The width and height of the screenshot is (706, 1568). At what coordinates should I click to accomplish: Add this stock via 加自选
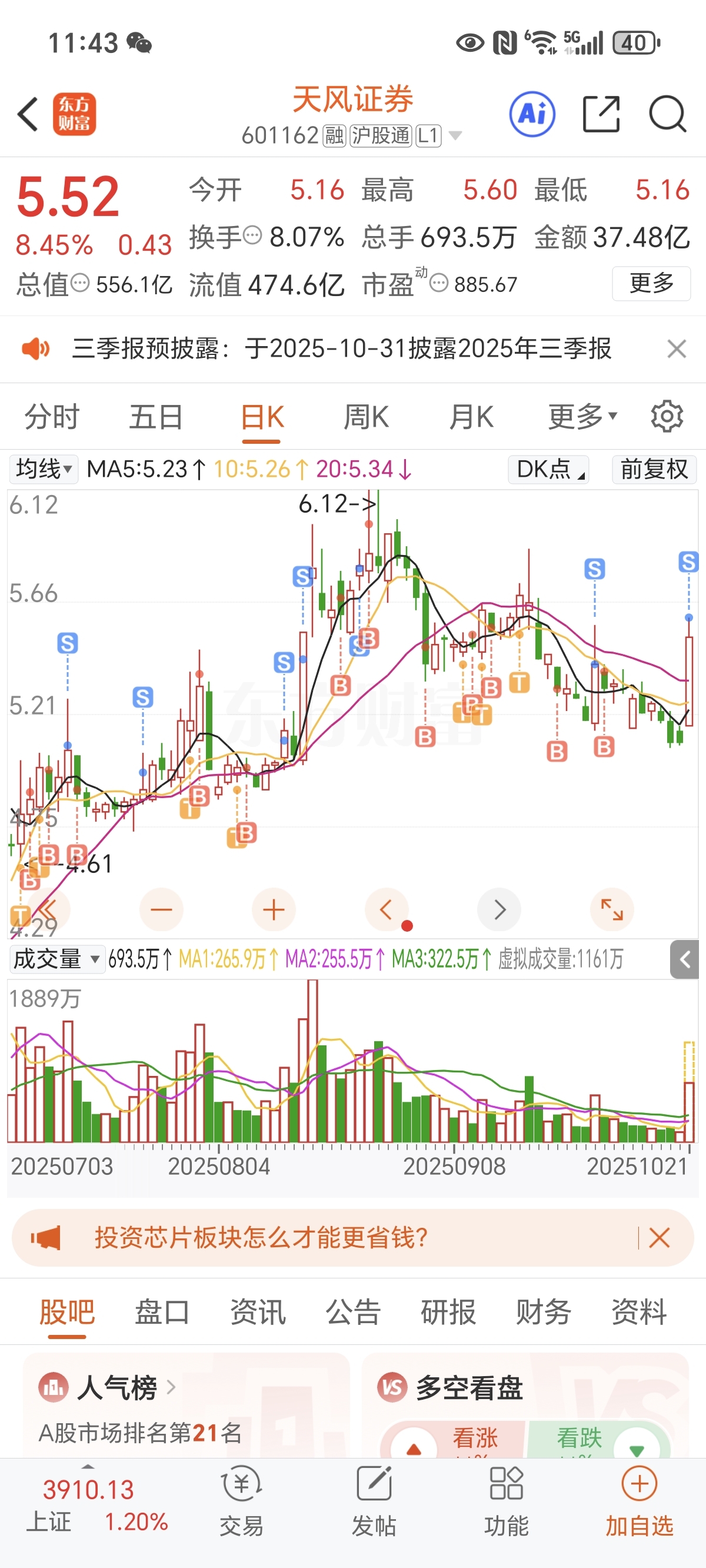[639, 1502]
